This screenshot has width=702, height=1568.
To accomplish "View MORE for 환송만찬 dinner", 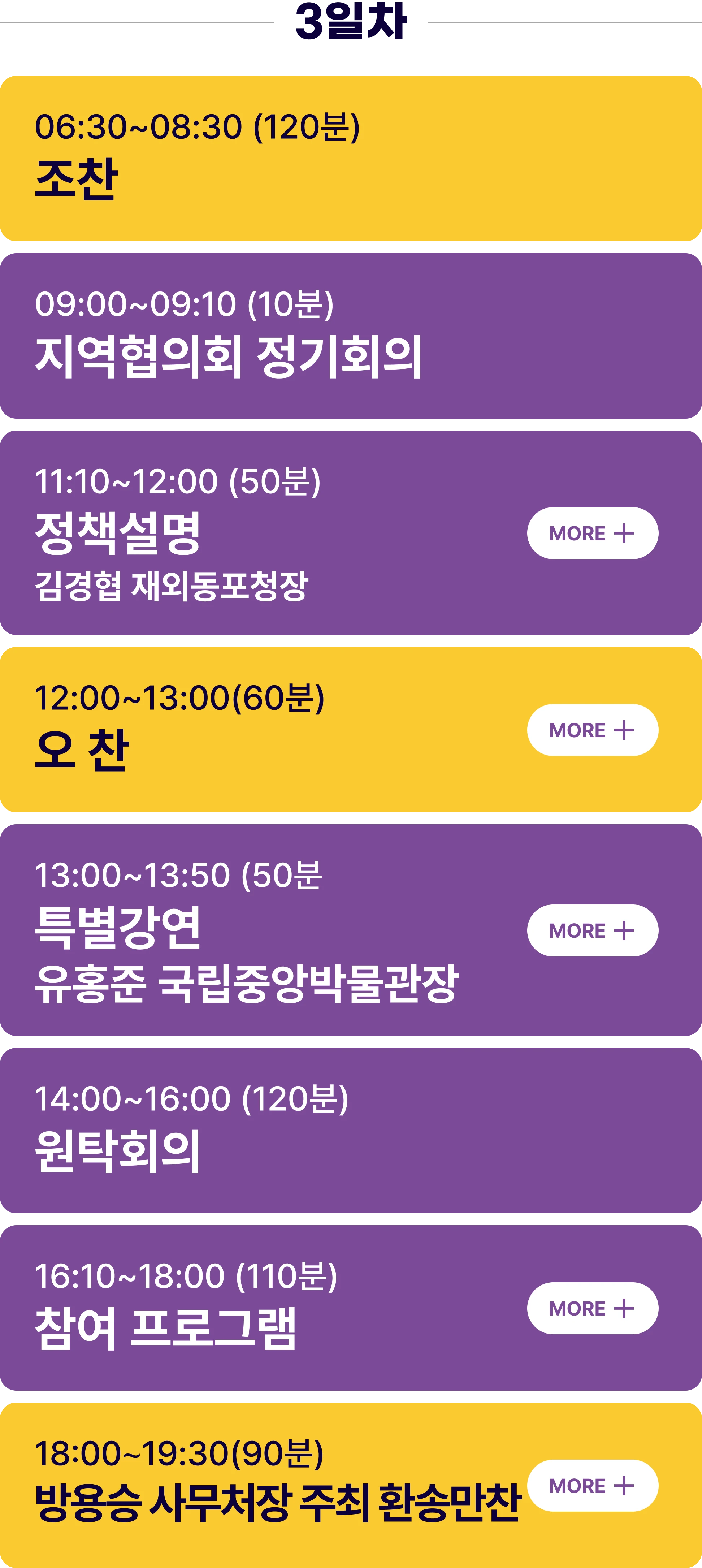I will point(593,1485).
